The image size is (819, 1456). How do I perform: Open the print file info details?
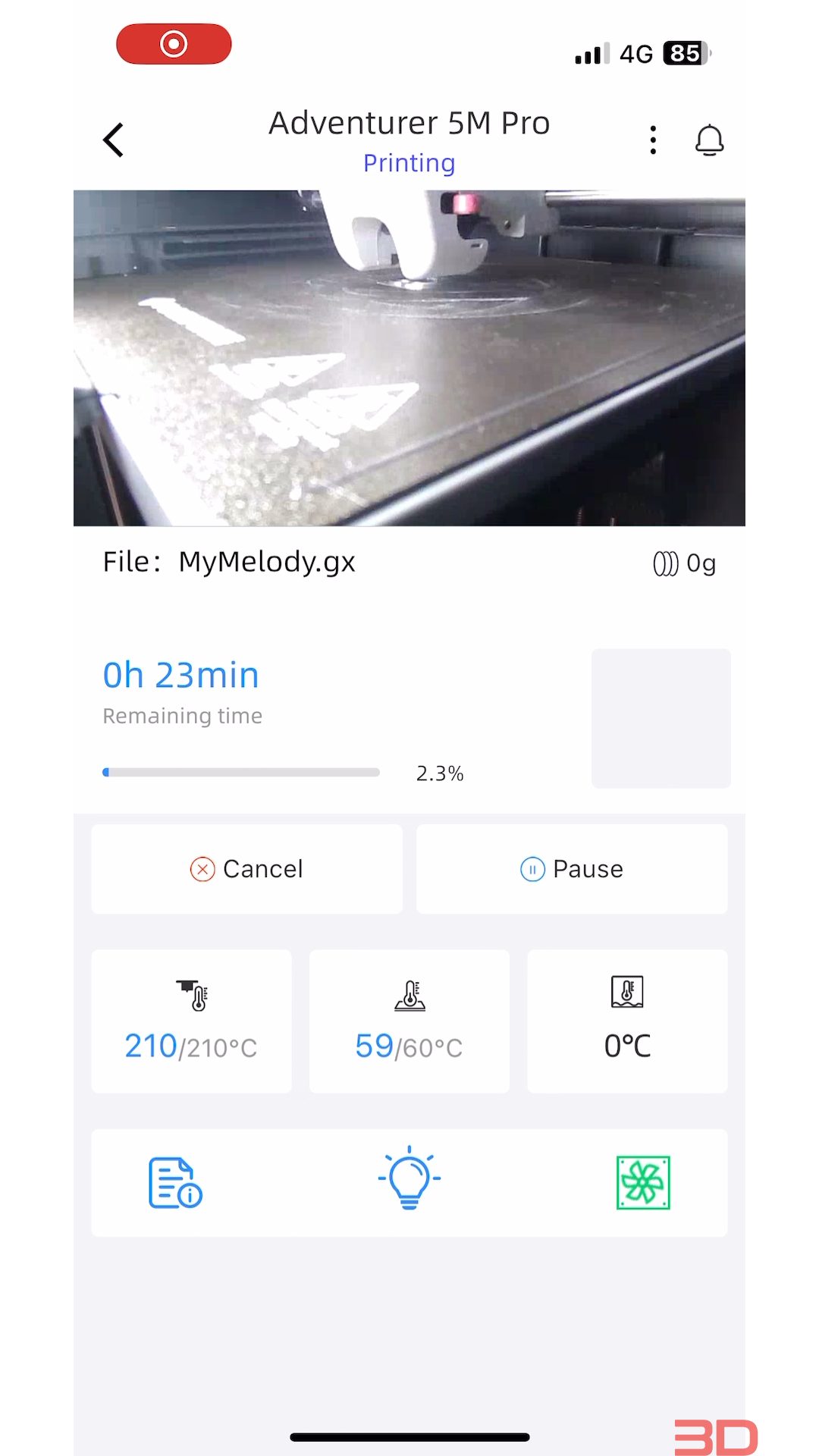pyautogui.click(x=175, y=1182)
